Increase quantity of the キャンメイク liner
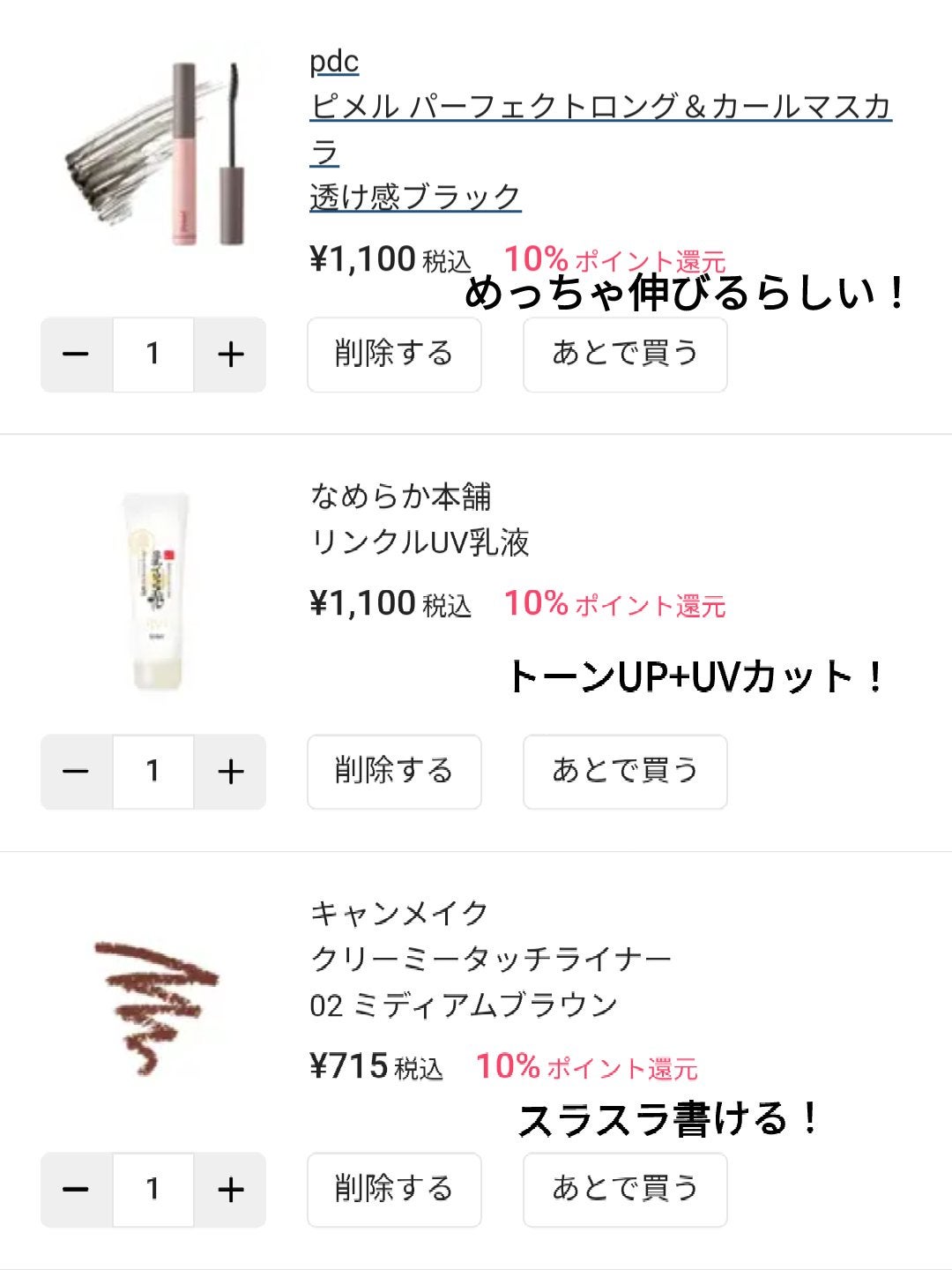Screen dimensions: 952x1270 230,1189
